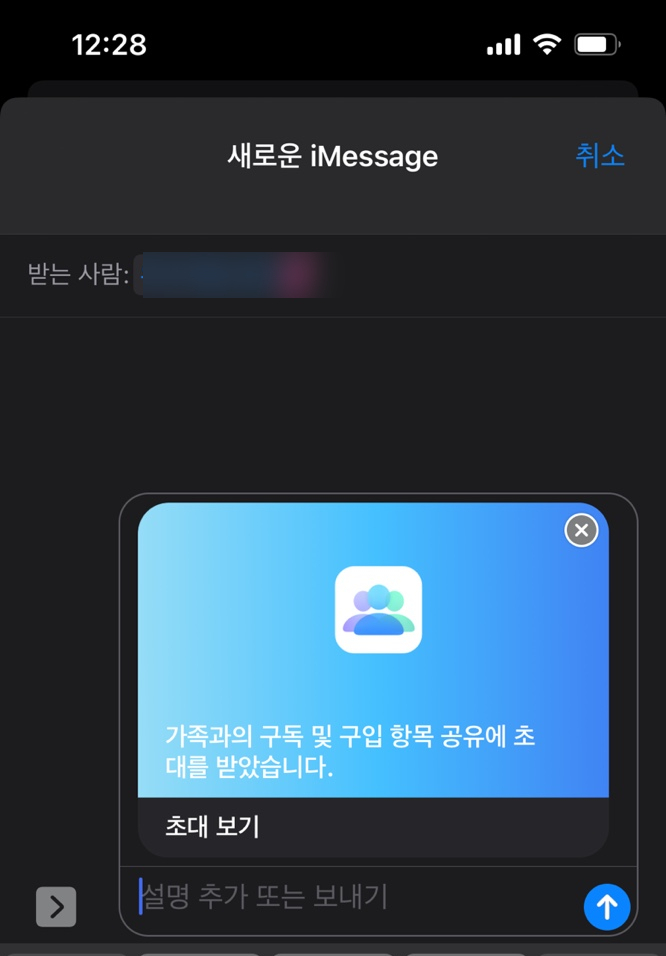Tap 취소 to cancel the new iMessage
The image size is (666, 956).
[x=599, y=156]
